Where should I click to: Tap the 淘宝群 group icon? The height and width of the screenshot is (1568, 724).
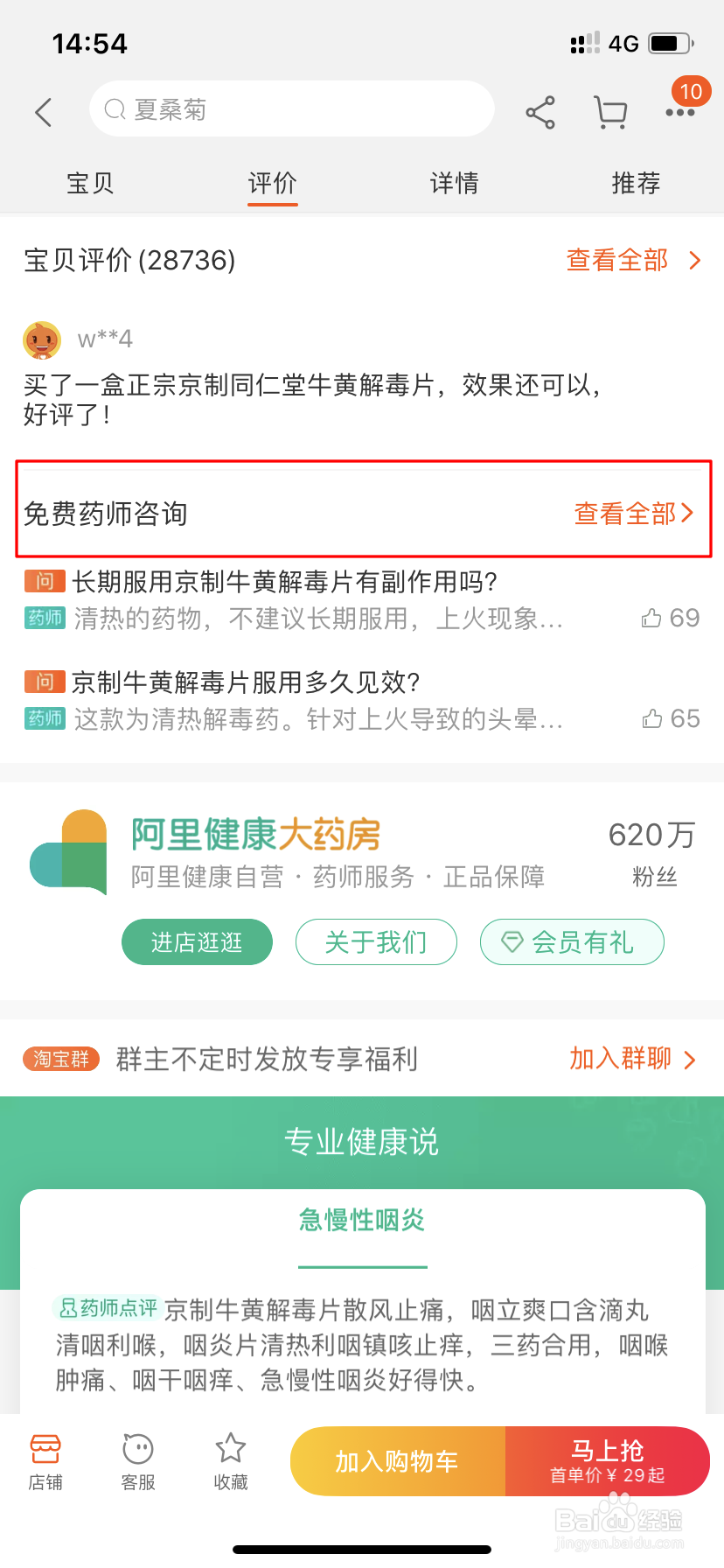(x=59, y=1060)
